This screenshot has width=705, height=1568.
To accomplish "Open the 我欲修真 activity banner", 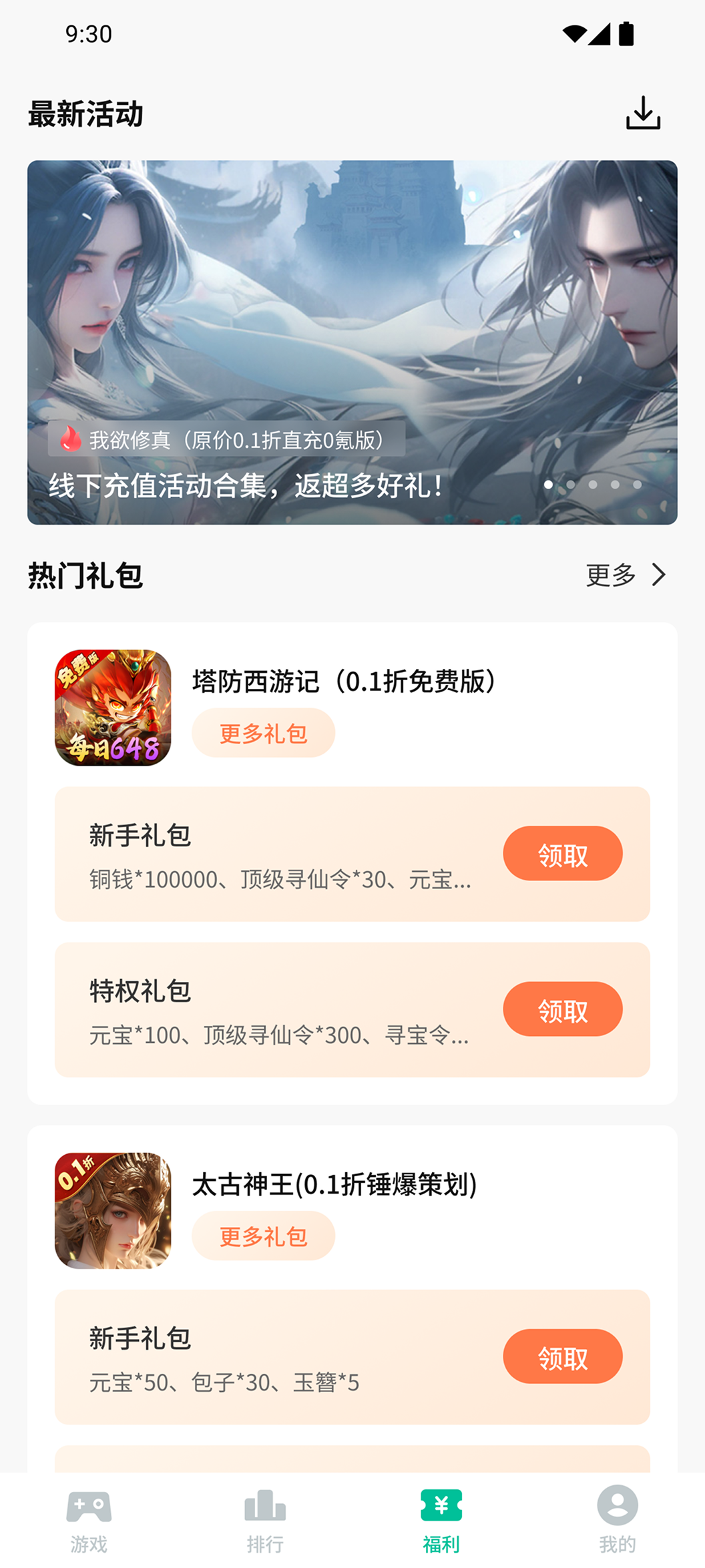I will coord(352,342).
